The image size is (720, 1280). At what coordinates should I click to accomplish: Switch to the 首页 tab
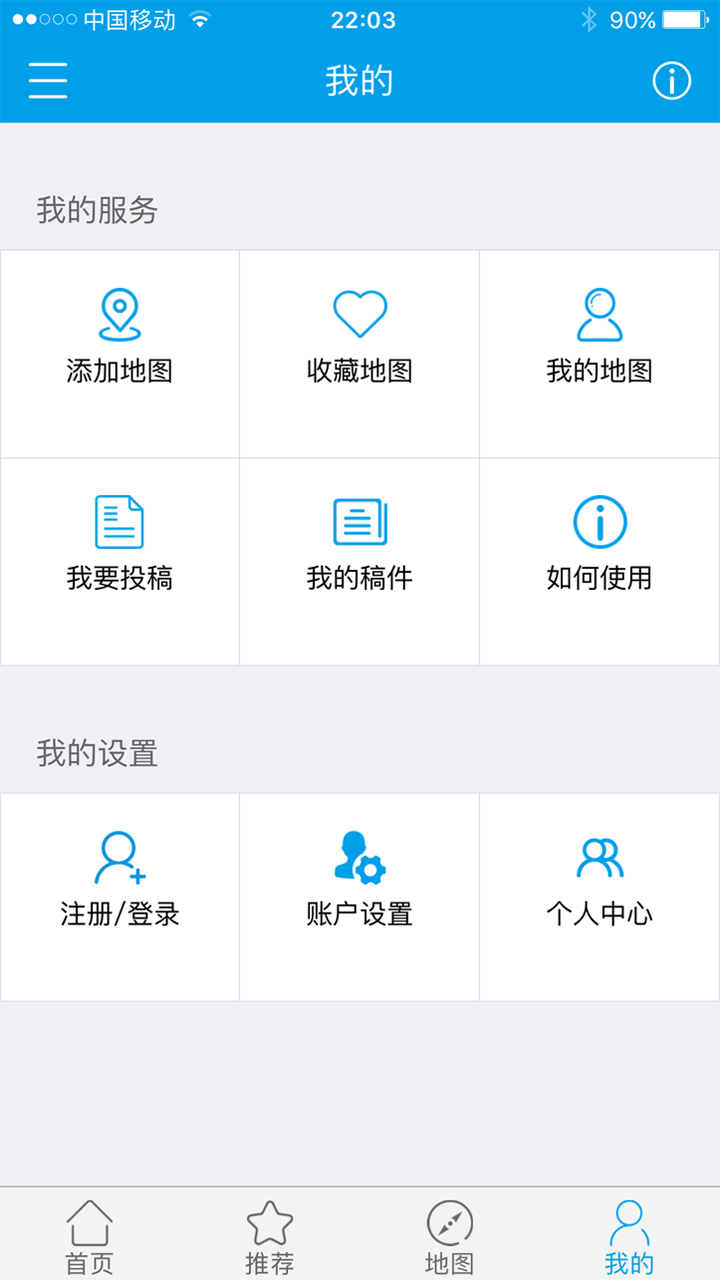(90, 1236)
